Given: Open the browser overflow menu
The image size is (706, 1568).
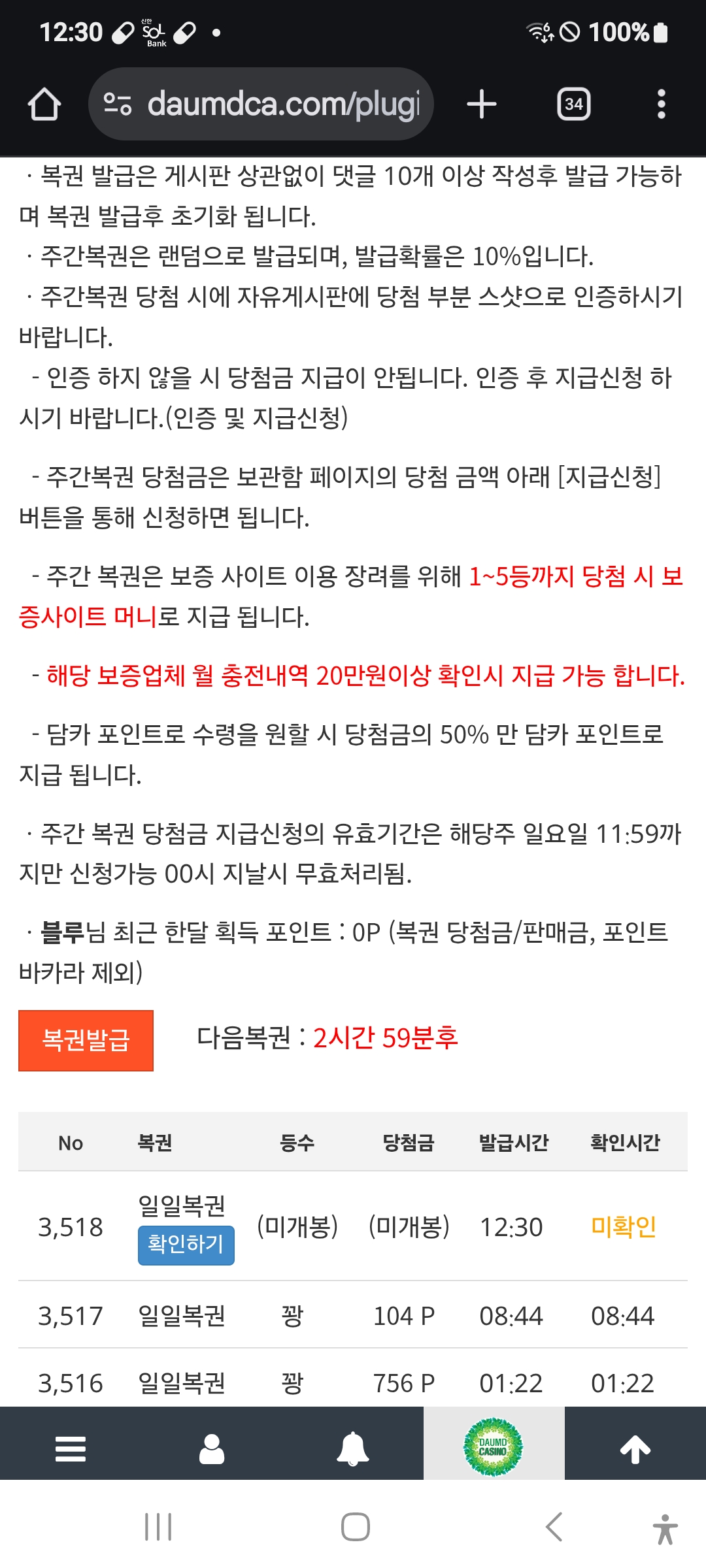Looking at the screenshot, I should pos(662,105).
